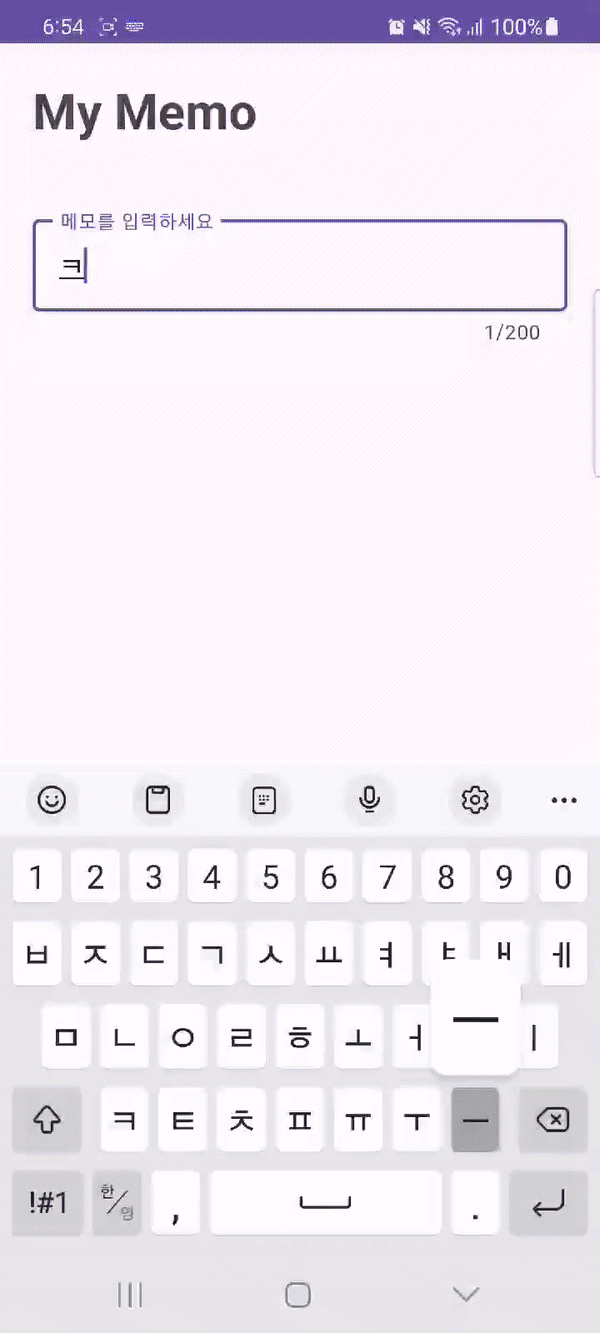Open the keyboard clipboard
This screenshot has height=1333, width=600.
(x=158, y=800)
